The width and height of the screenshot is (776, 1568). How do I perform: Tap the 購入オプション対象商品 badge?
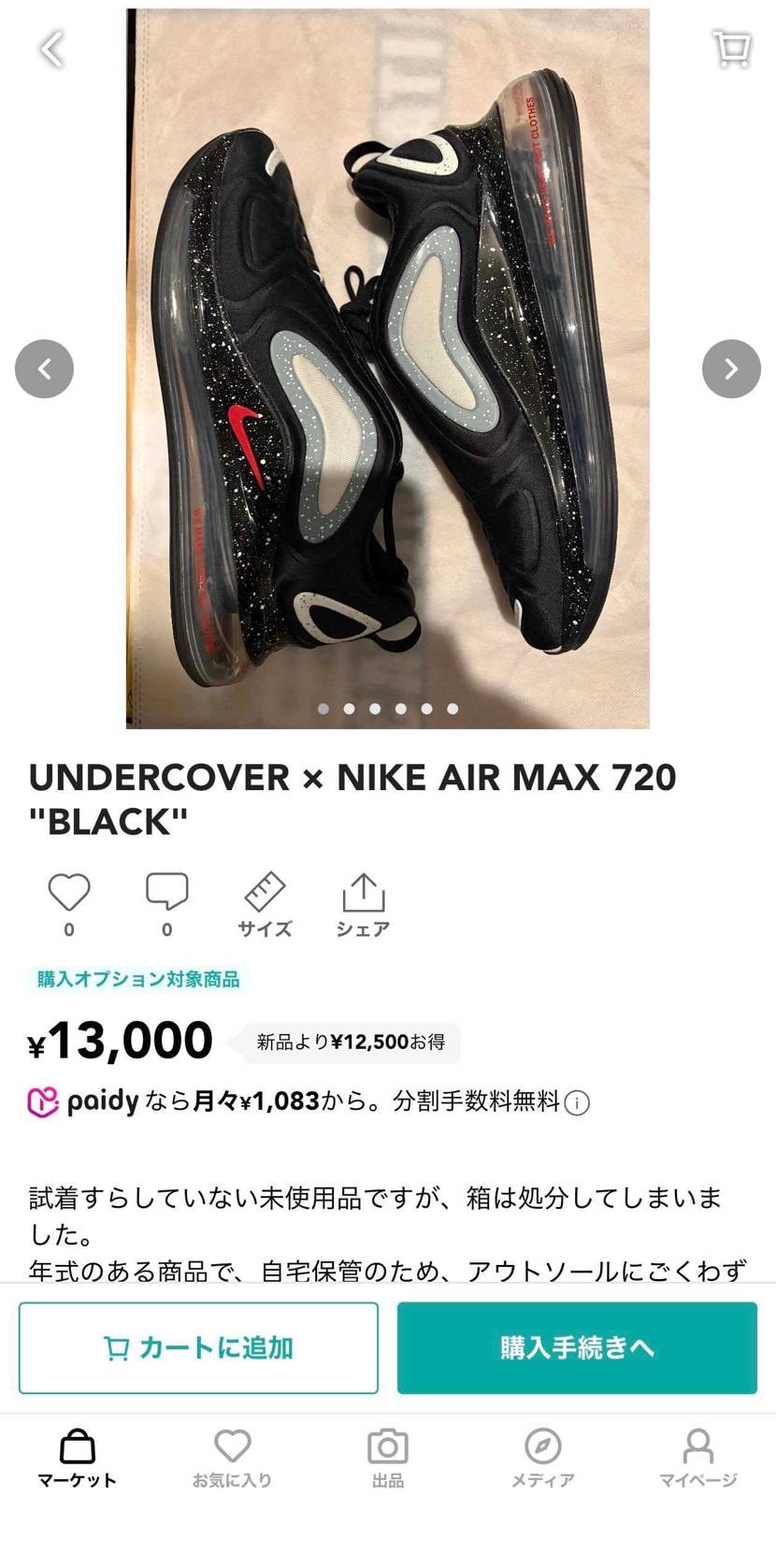point(137,979)
